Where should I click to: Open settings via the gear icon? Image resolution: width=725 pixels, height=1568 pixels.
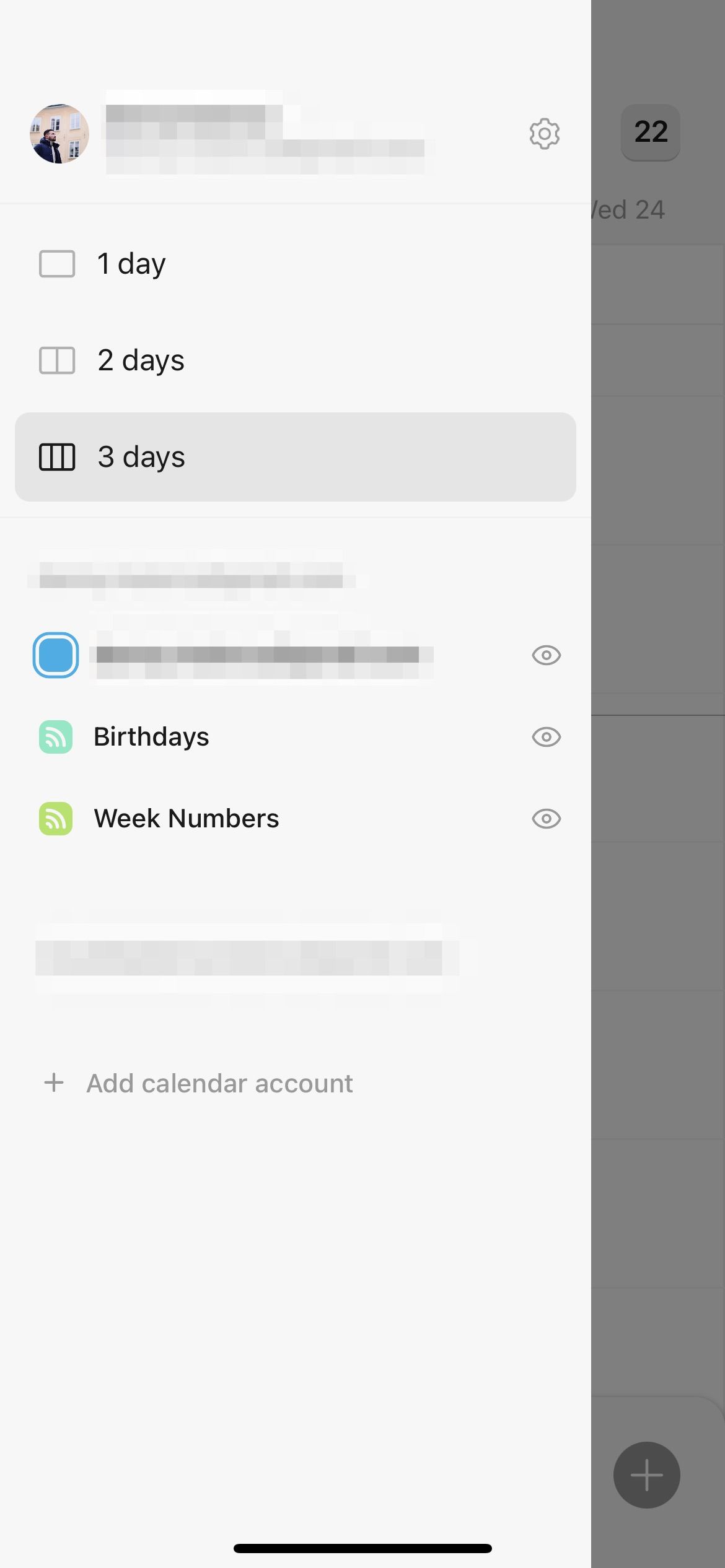(x=544, y=134)
